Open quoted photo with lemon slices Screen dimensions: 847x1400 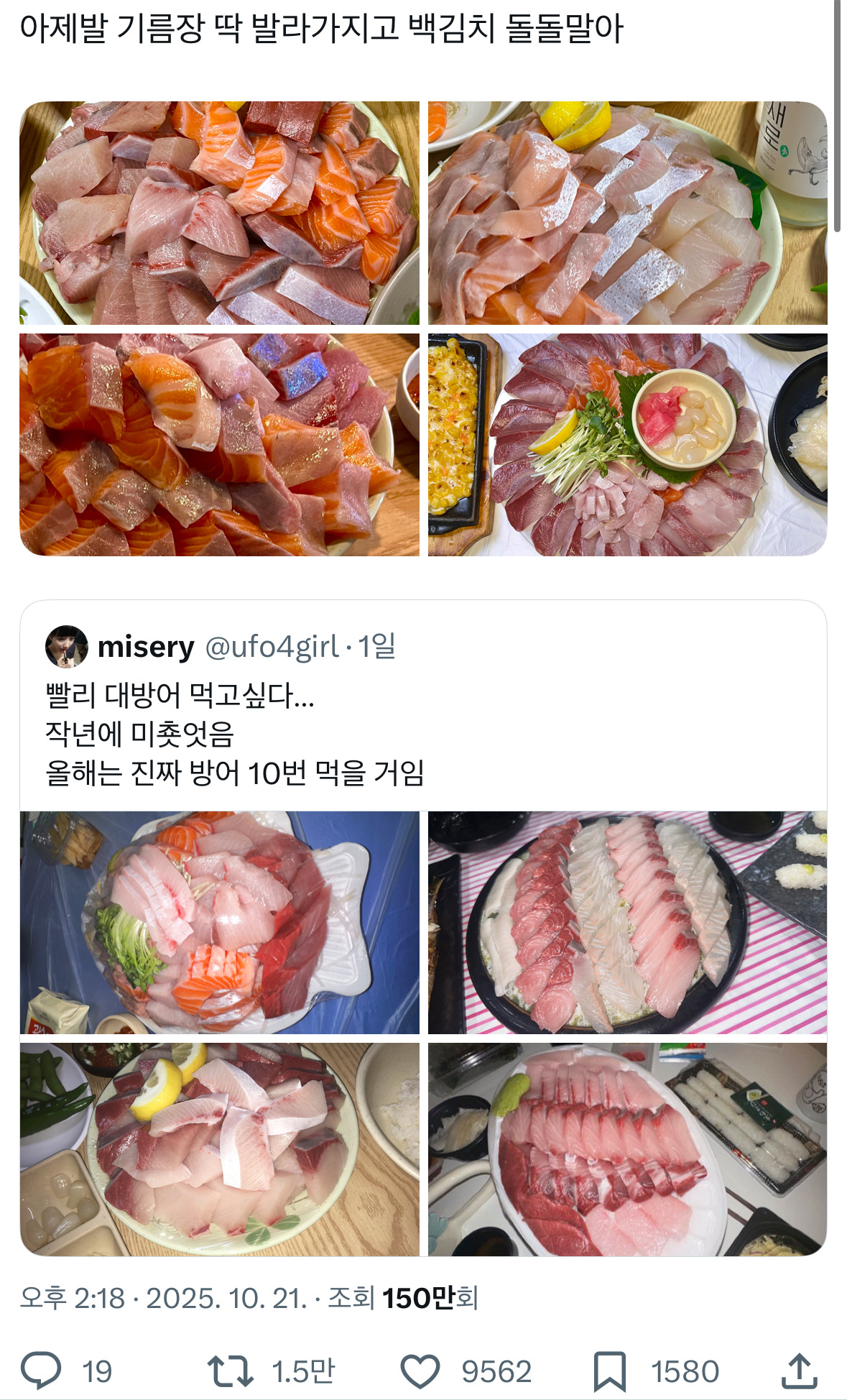coord(219,1148)
